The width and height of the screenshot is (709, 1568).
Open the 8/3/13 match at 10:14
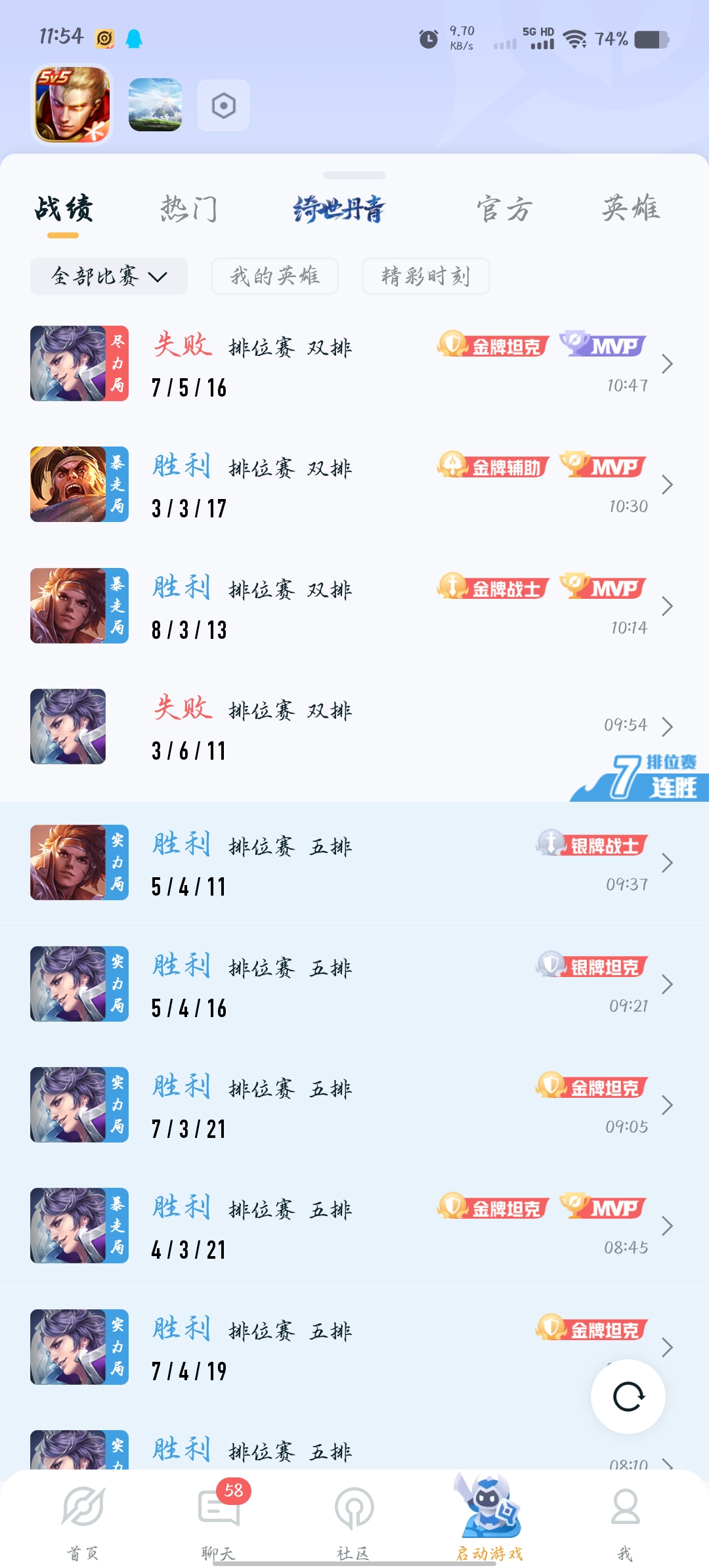[x=354, y=606]
